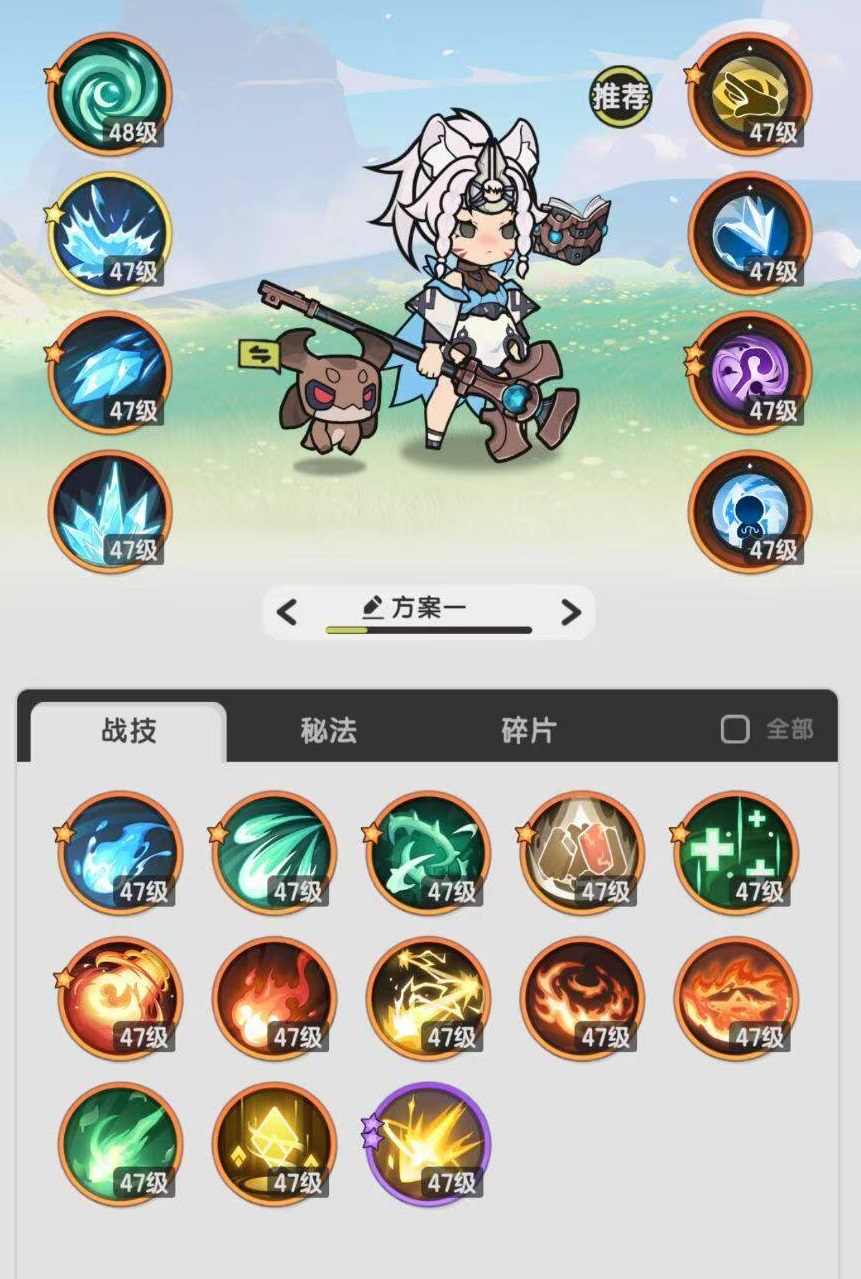Choose the green healing cross skill
Image resolution: width=861 pixels, height=1279 pixels.
pyautogui.click(x=736, y=853)
